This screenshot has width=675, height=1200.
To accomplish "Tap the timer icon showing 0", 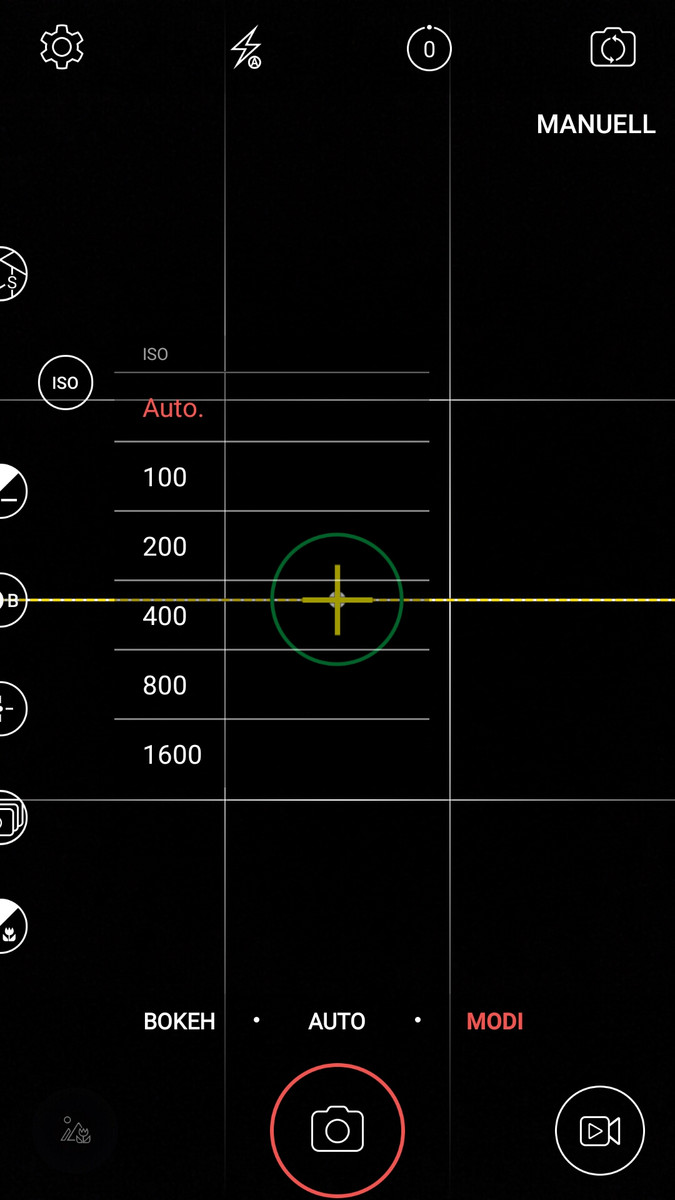I will coord(429,49).
